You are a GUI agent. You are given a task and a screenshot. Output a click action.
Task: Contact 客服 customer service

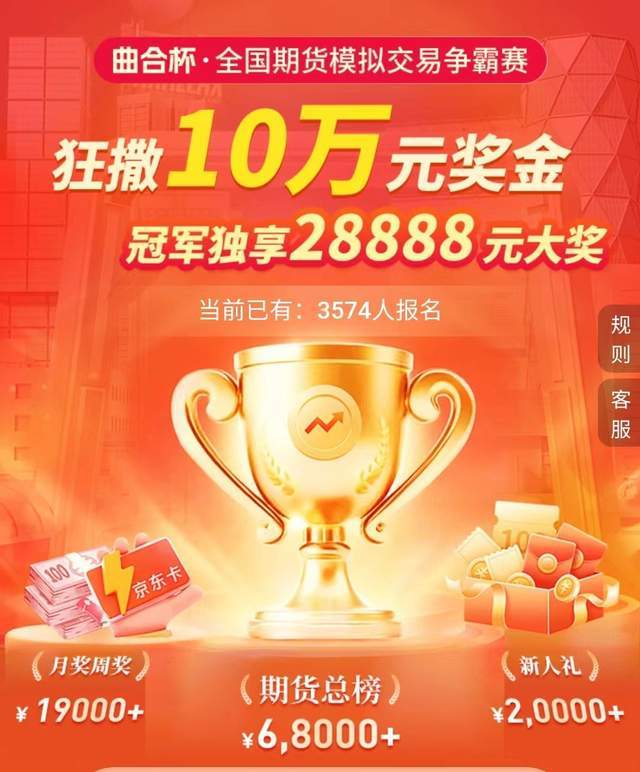pos(620,415)
